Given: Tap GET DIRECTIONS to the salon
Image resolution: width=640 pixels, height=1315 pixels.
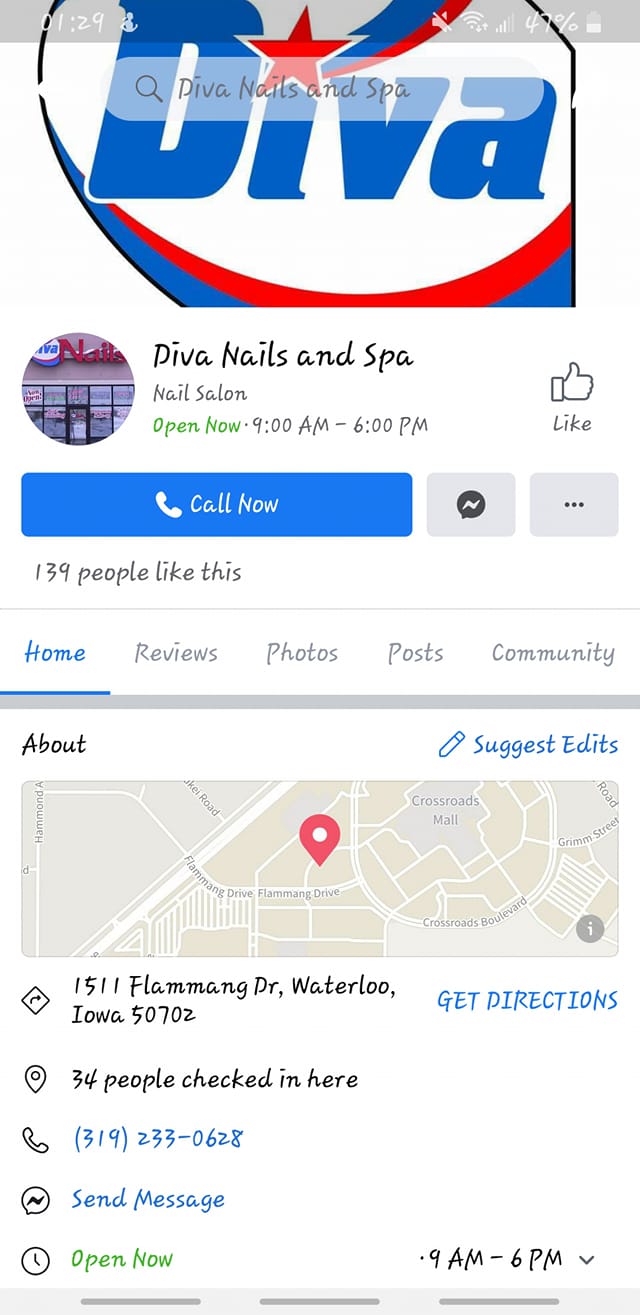Looking at the screenshot, I should (527, 1000).
